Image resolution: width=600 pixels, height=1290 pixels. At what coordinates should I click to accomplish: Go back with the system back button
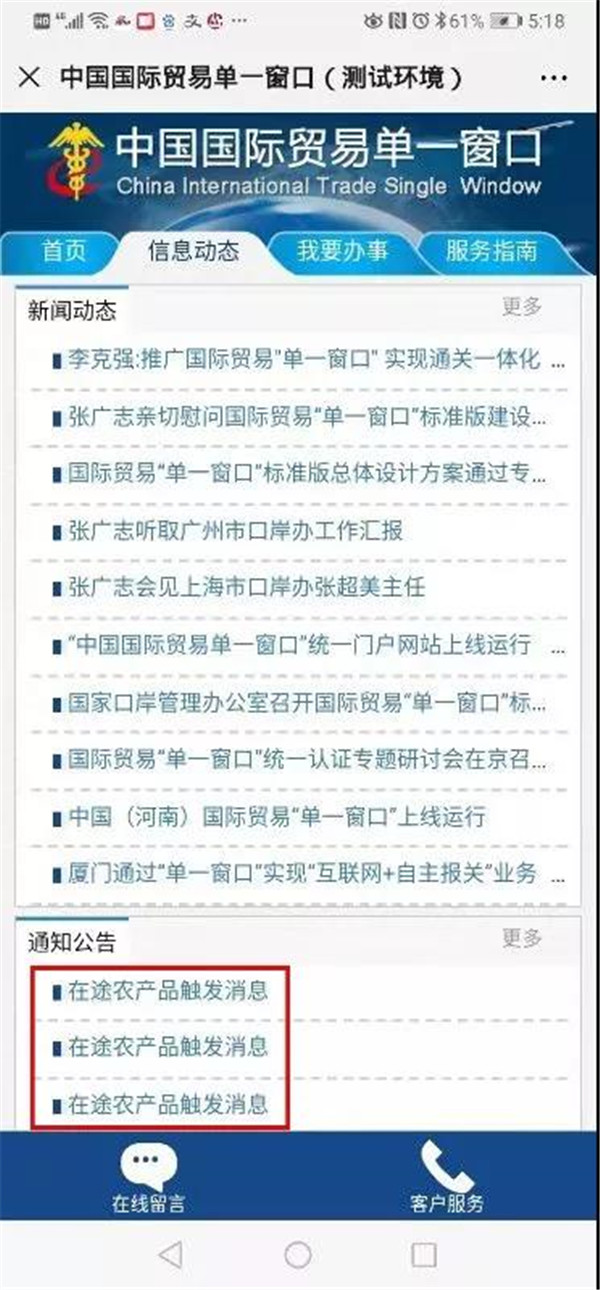pos(170,1254)
